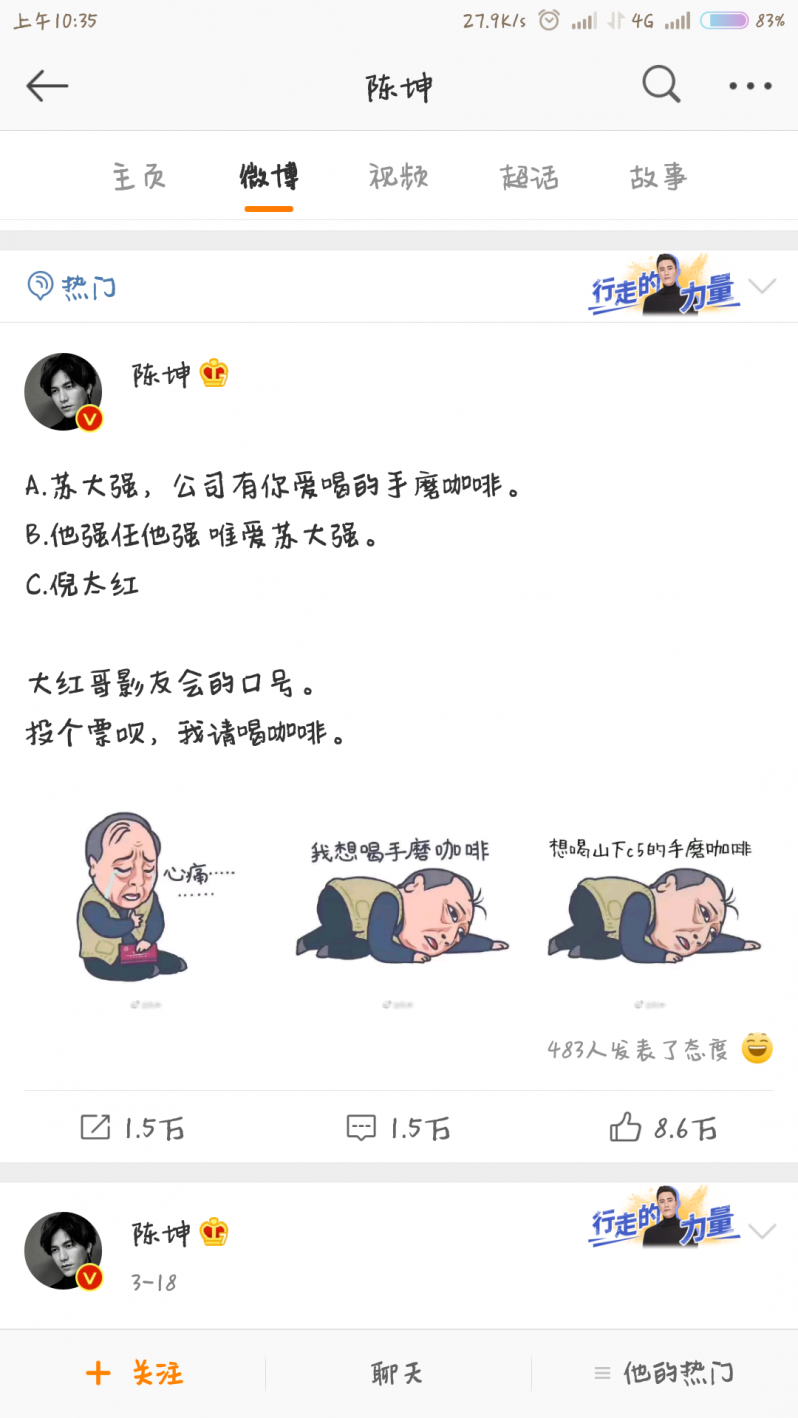Image resolution: width=798 pixels, height=1418 pixels.
Task: Open the 热门 filter
Action: [x=72, y=288]
